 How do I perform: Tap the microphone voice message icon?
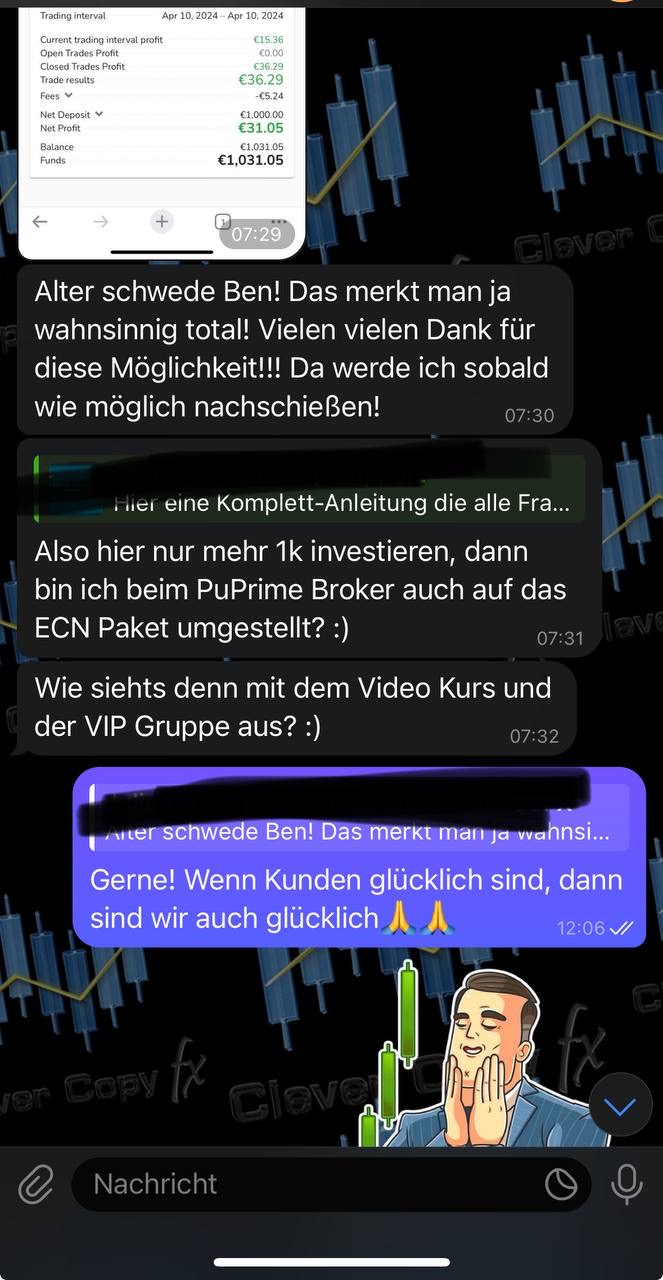(627, 1185)
